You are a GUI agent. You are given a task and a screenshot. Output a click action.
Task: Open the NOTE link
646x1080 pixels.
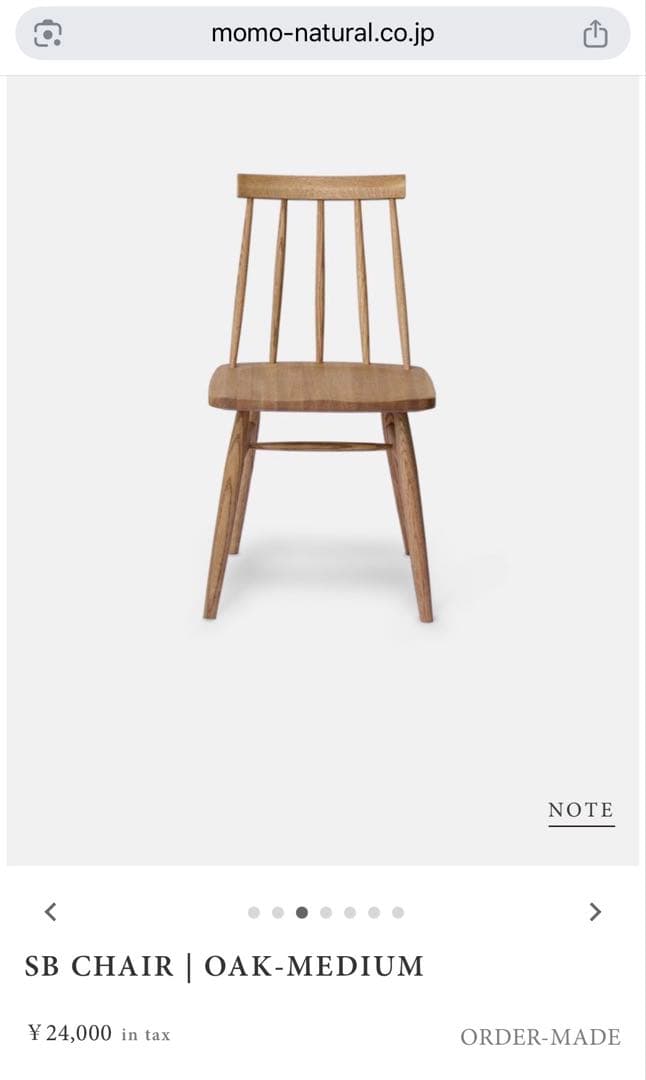click(x=581, y=810)
